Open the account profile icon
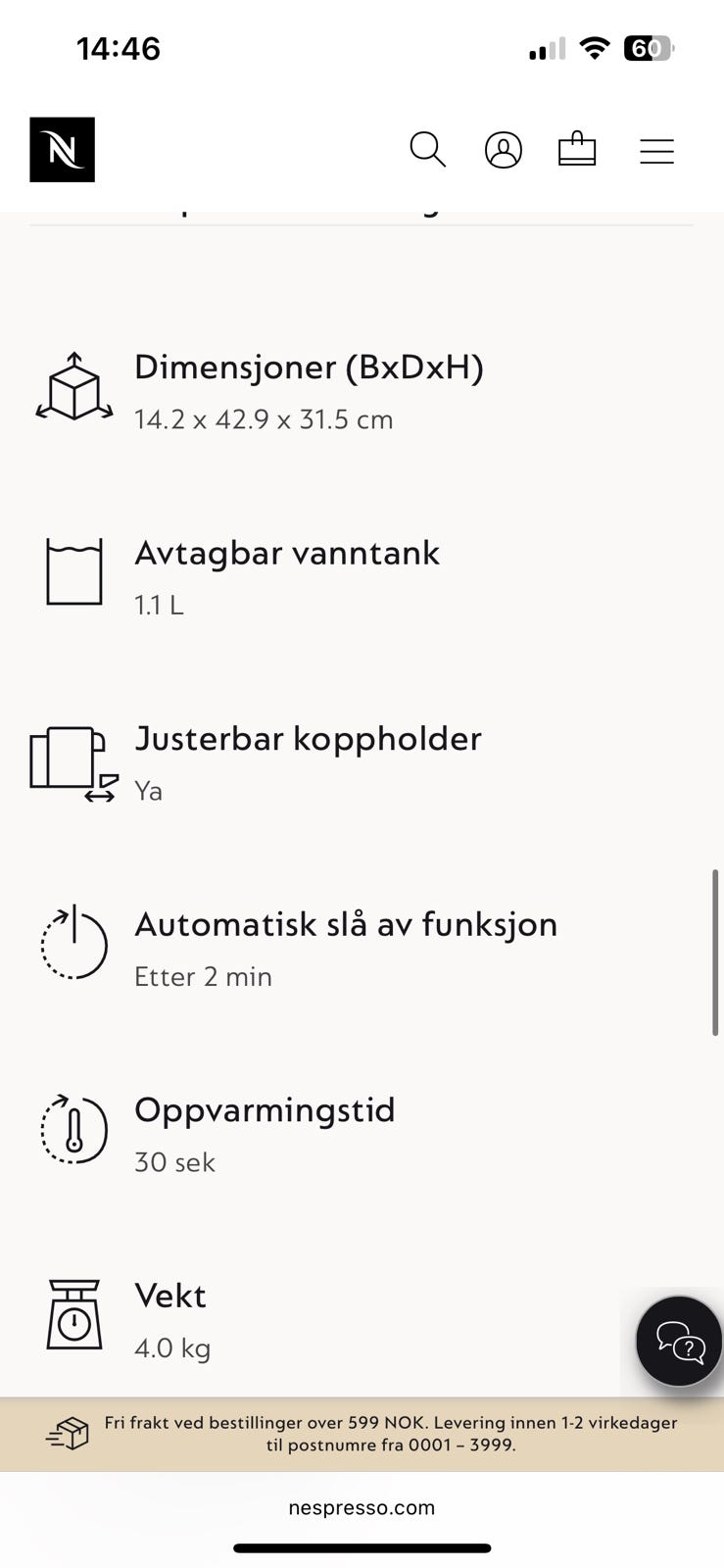Screen dimensions: 724x1568 pos(503,150)
